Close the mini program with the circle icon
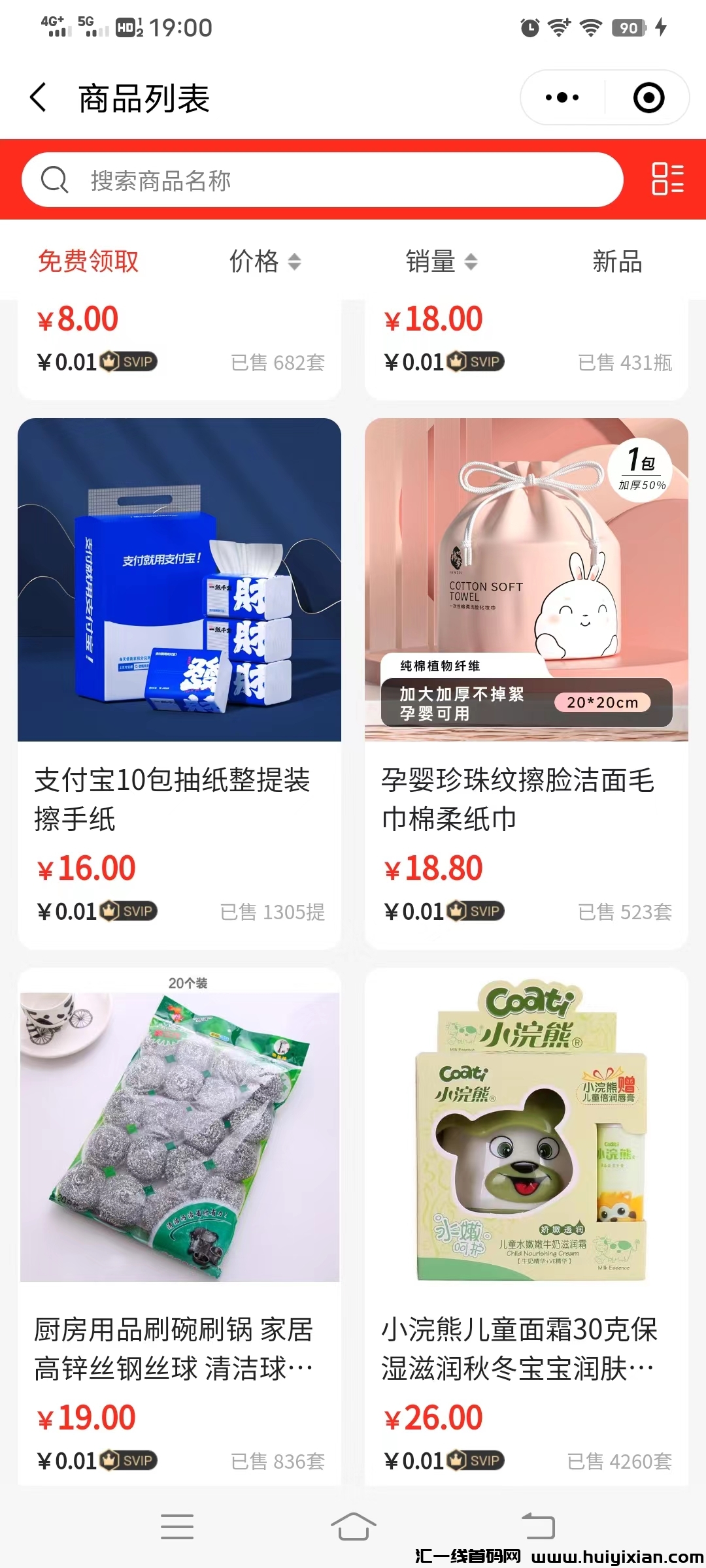 pyautogui.click(x=648, y=98)
